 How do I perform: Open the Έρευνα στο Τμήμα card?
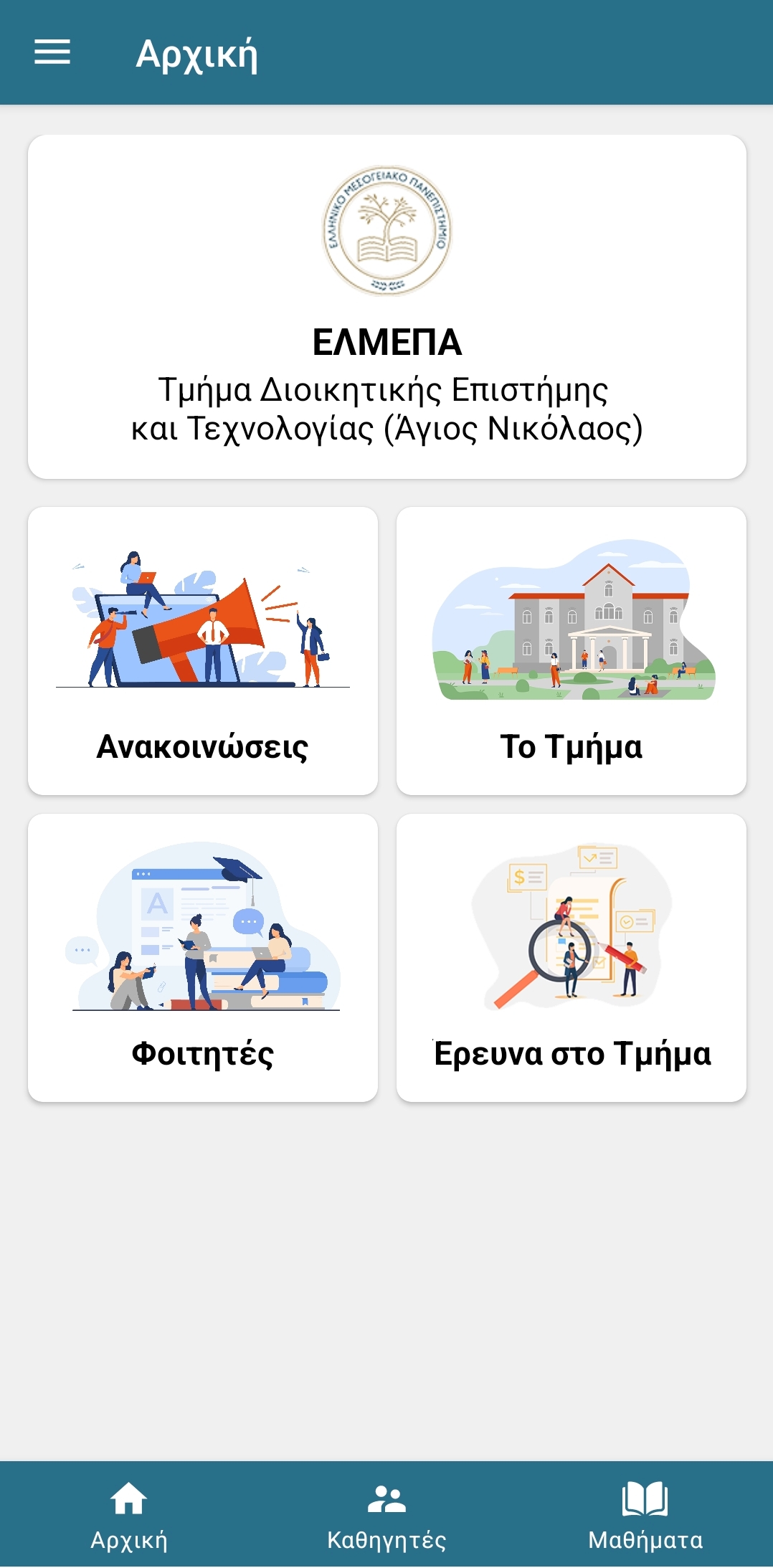click(572, 957)
